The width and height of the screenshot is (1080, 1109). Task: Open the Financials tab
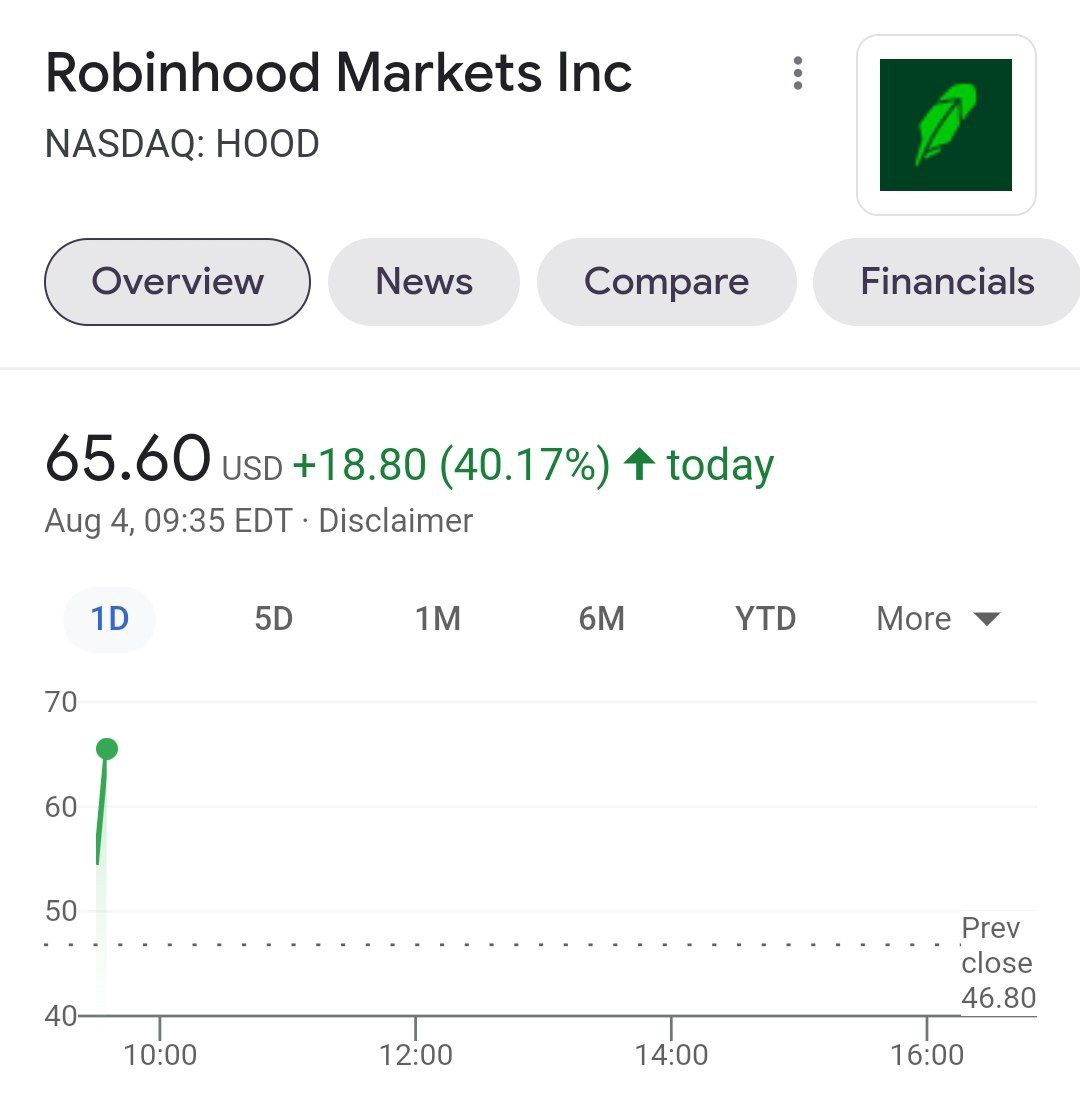pyautogui.click(x=945, y=281)
